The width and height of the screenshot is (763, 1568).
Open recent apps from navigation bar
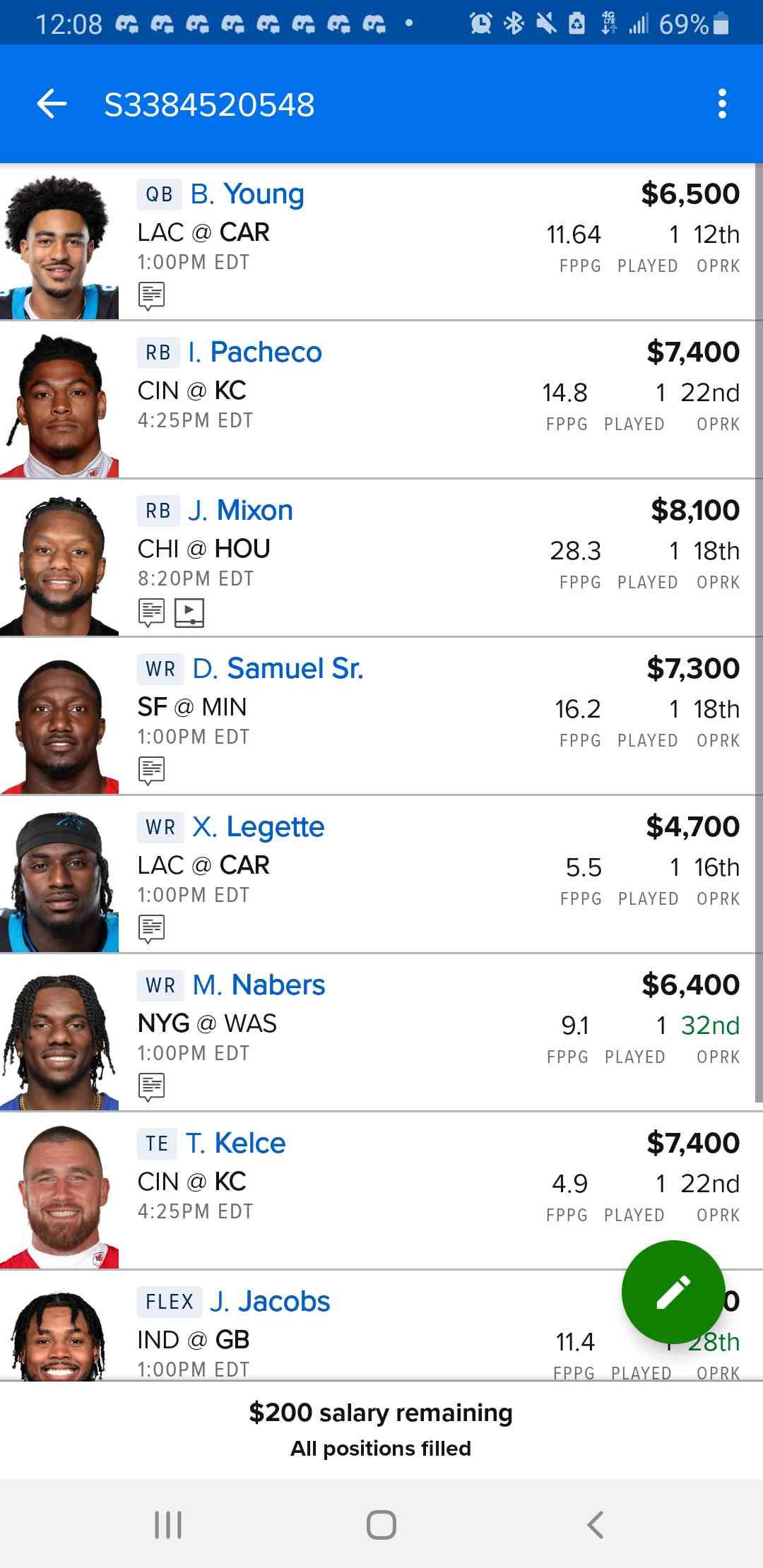(168, 1524)
